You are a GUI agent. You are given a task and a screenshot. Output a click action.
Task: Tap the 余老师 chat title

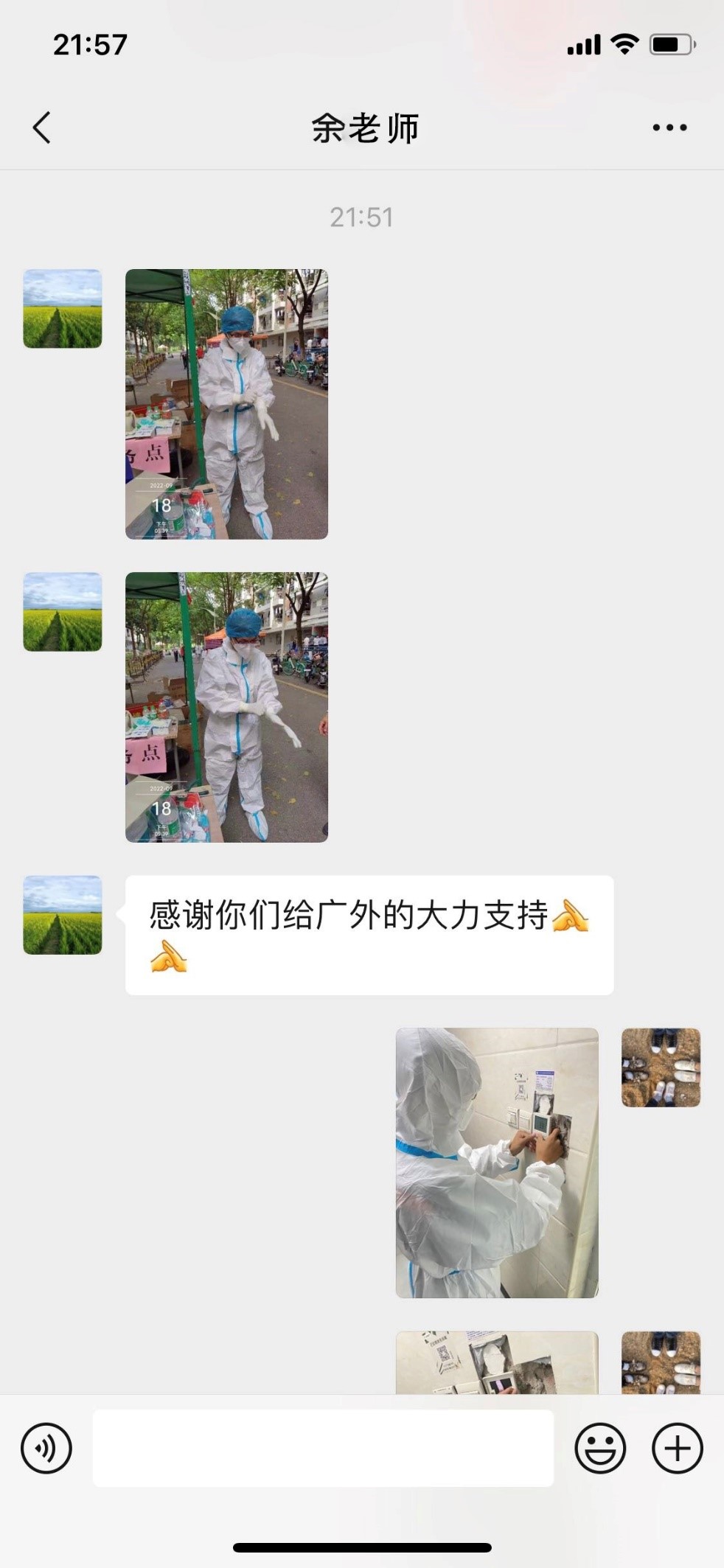click(362, 127)
